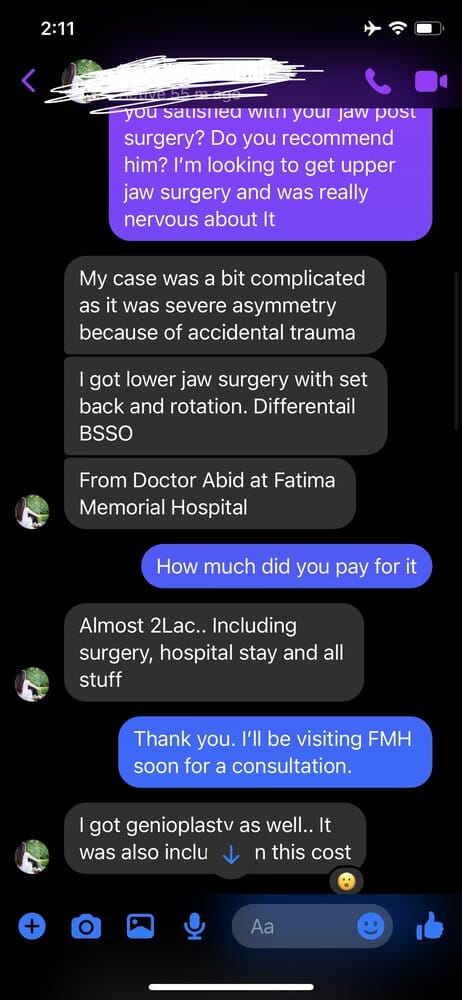Send a thumbs-up like
This screenshot has width=462, height=1000.
pos(429,925)
